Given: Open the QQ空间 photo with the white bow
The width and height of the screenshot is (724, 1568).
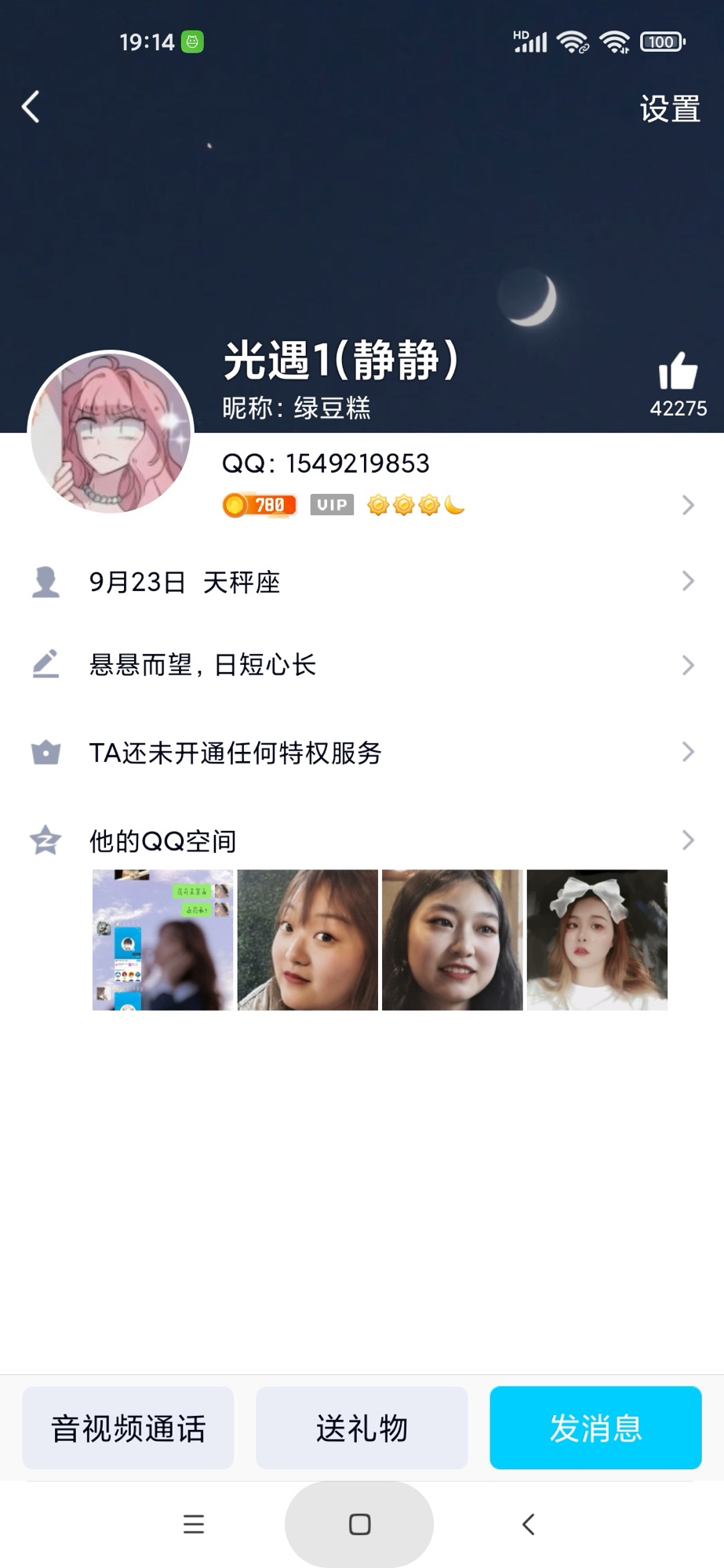Looking at the screenshot, I should coord(597,939).
